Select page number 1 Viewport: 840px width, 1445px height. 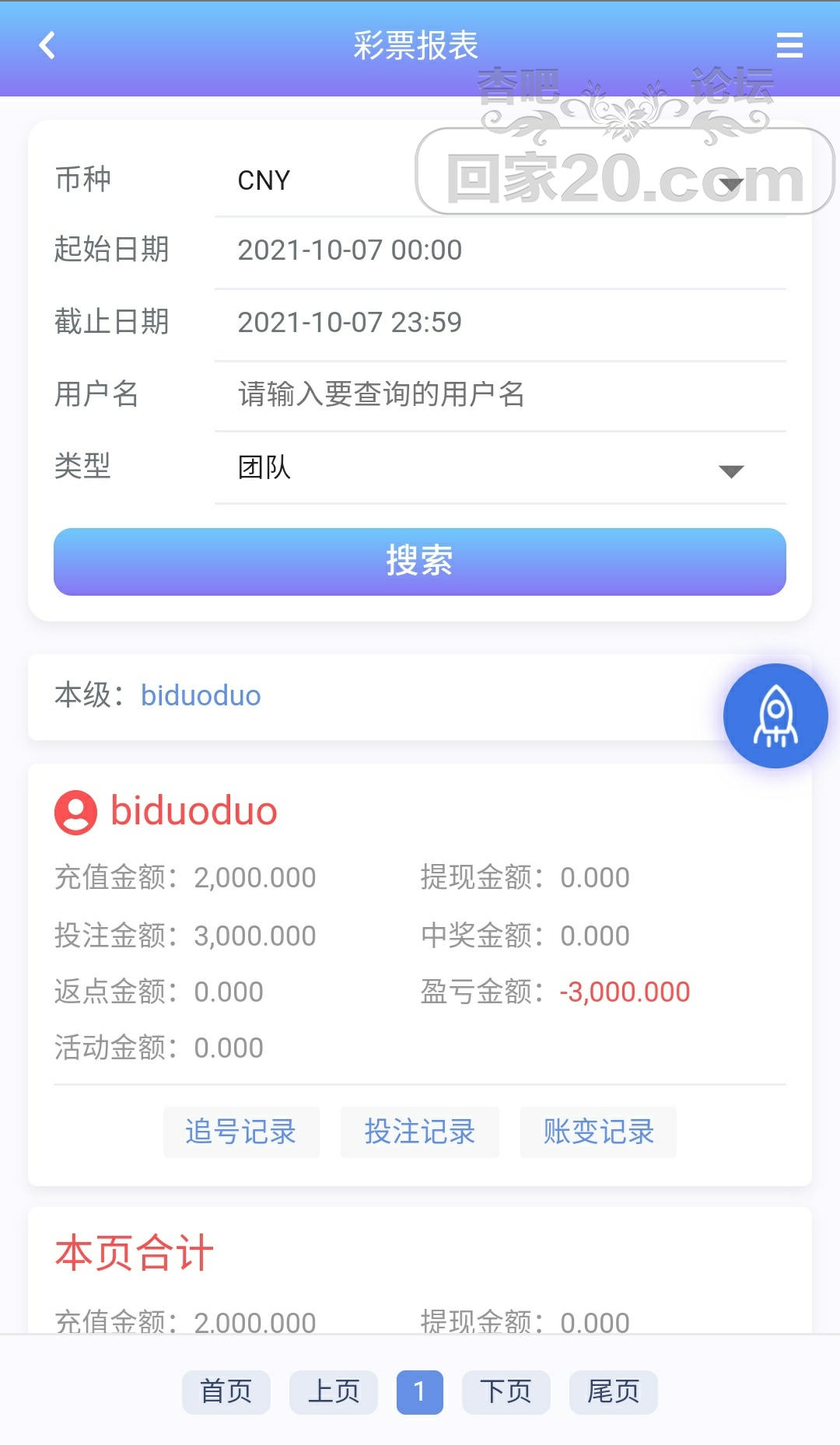tap(420, 1392)
